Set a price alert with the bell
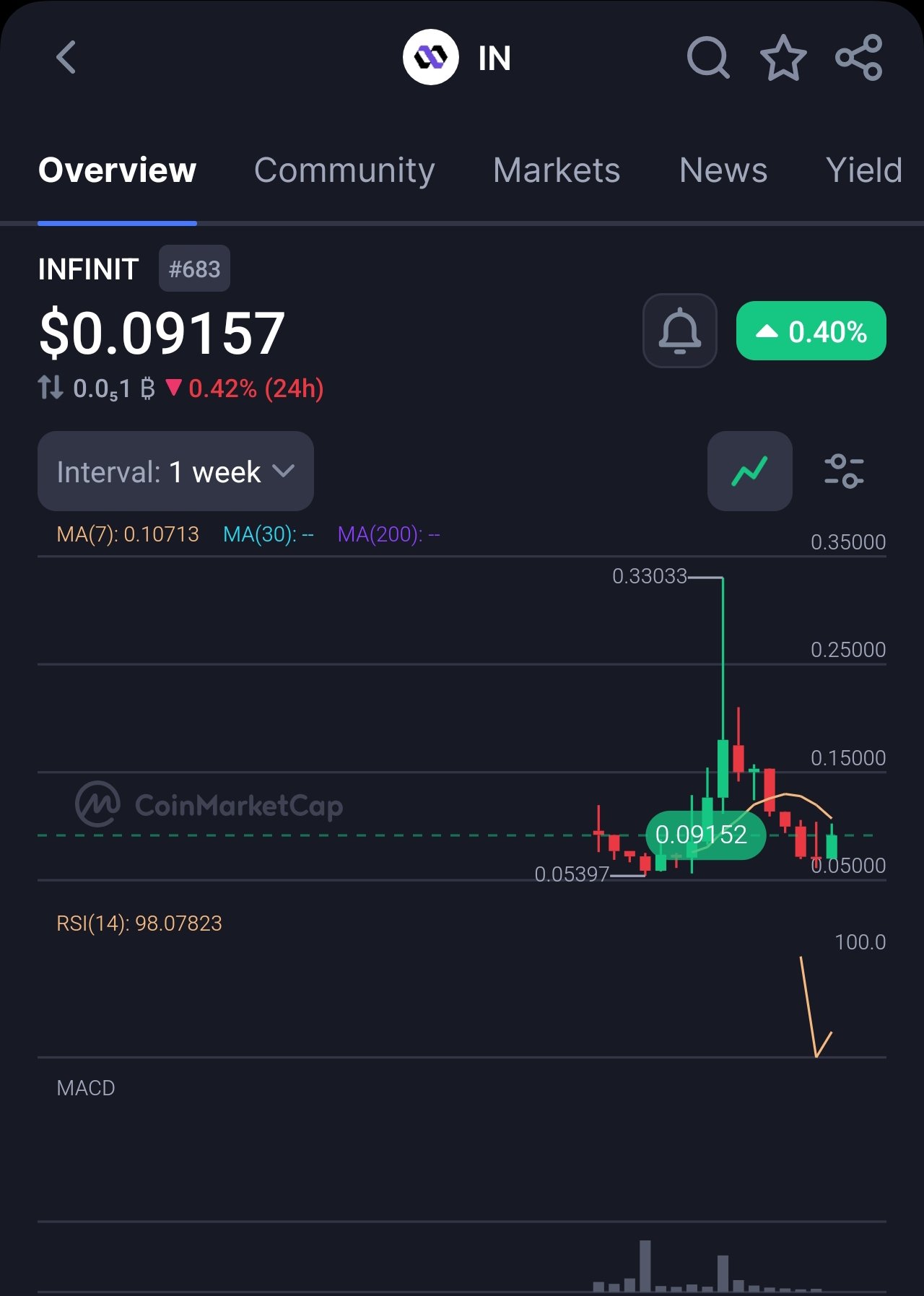Image resolution: width=924 pixels, height=1296 pixels. click(x=679, y=331)
